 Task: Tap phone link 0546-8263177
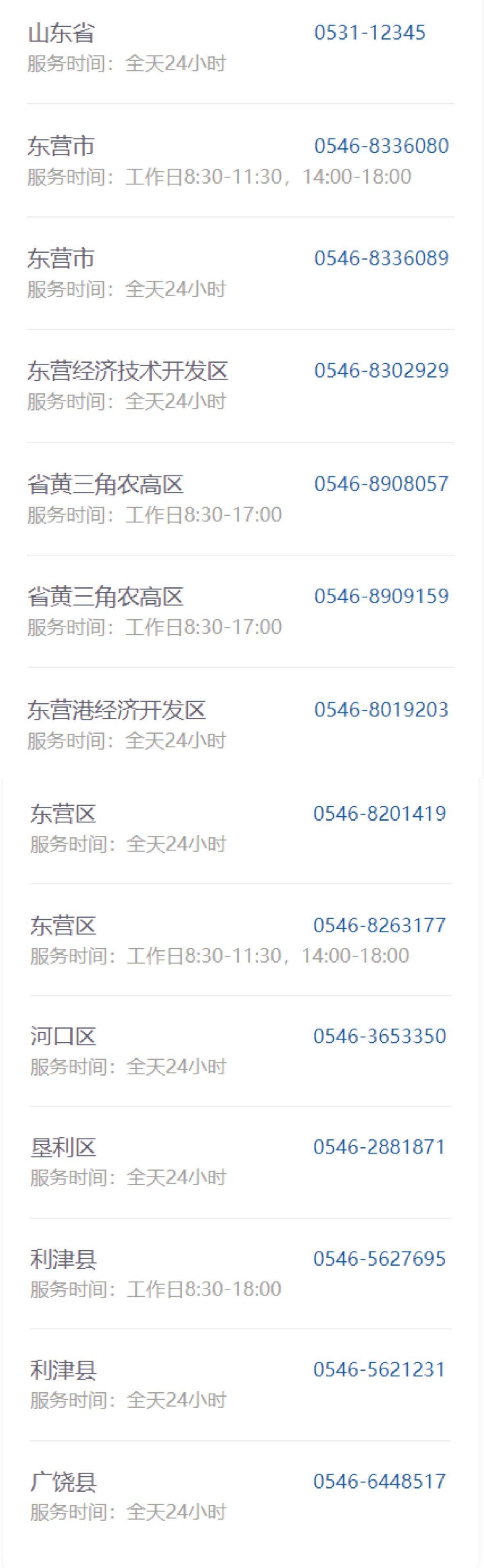coord(380,925)
